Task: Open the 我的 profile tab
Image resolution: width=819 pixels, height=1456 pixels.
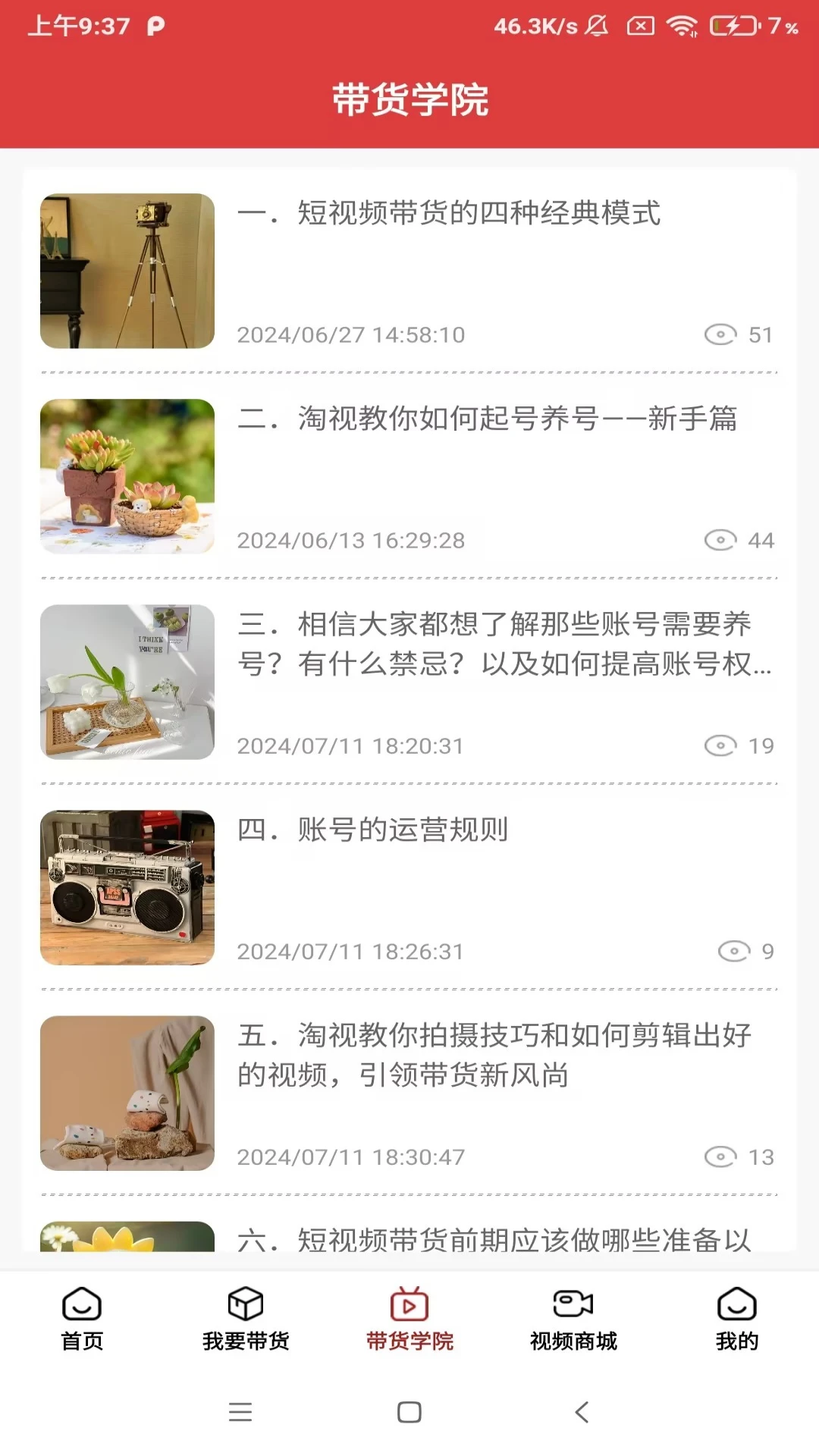Action: coord(736,1319)
